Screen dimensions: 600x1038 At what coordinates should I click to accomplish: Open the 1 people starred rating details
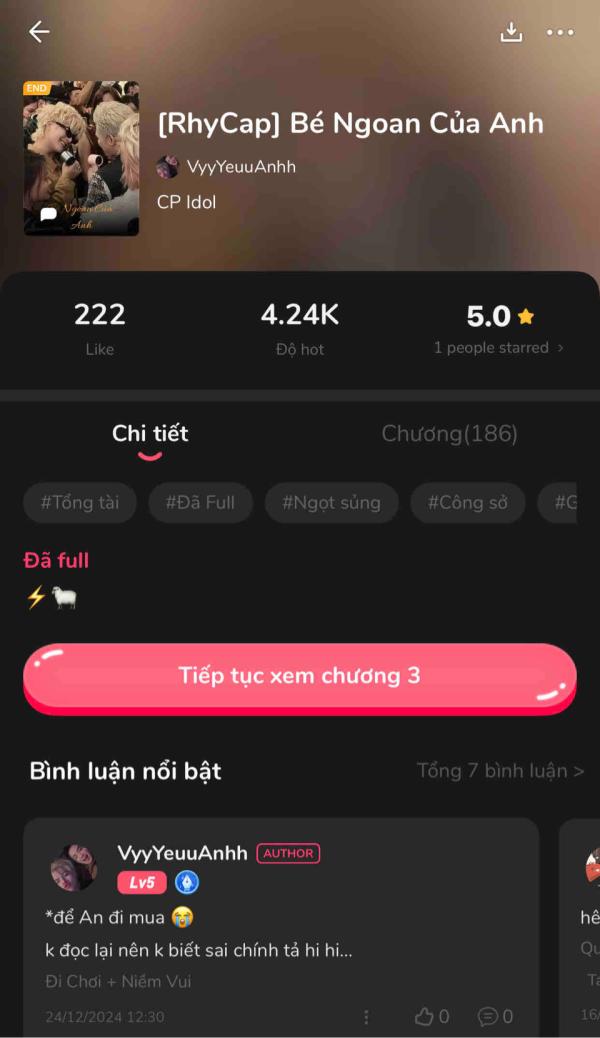[498, 348]
